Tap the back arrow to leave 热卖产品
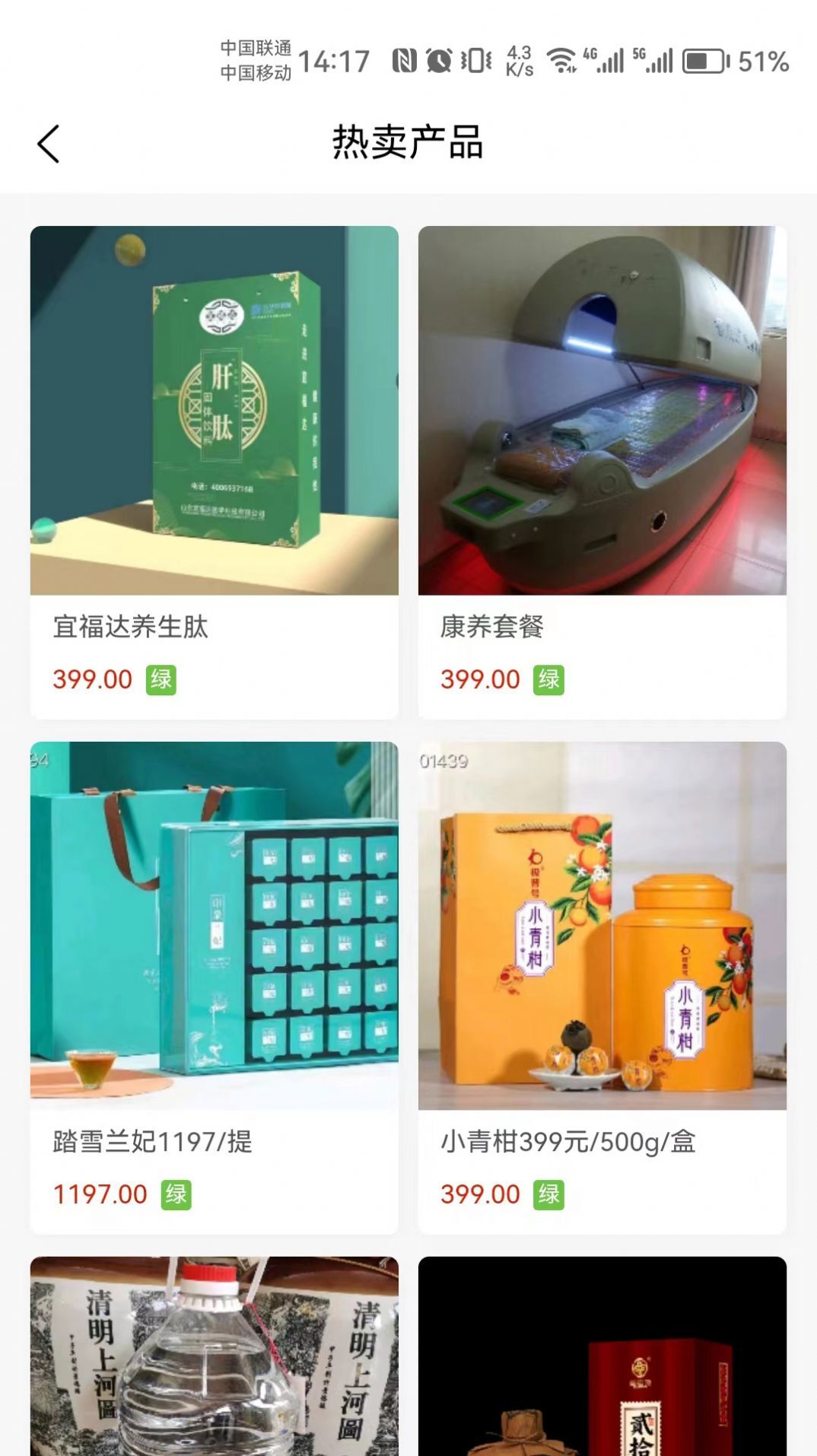 [49, 142]
